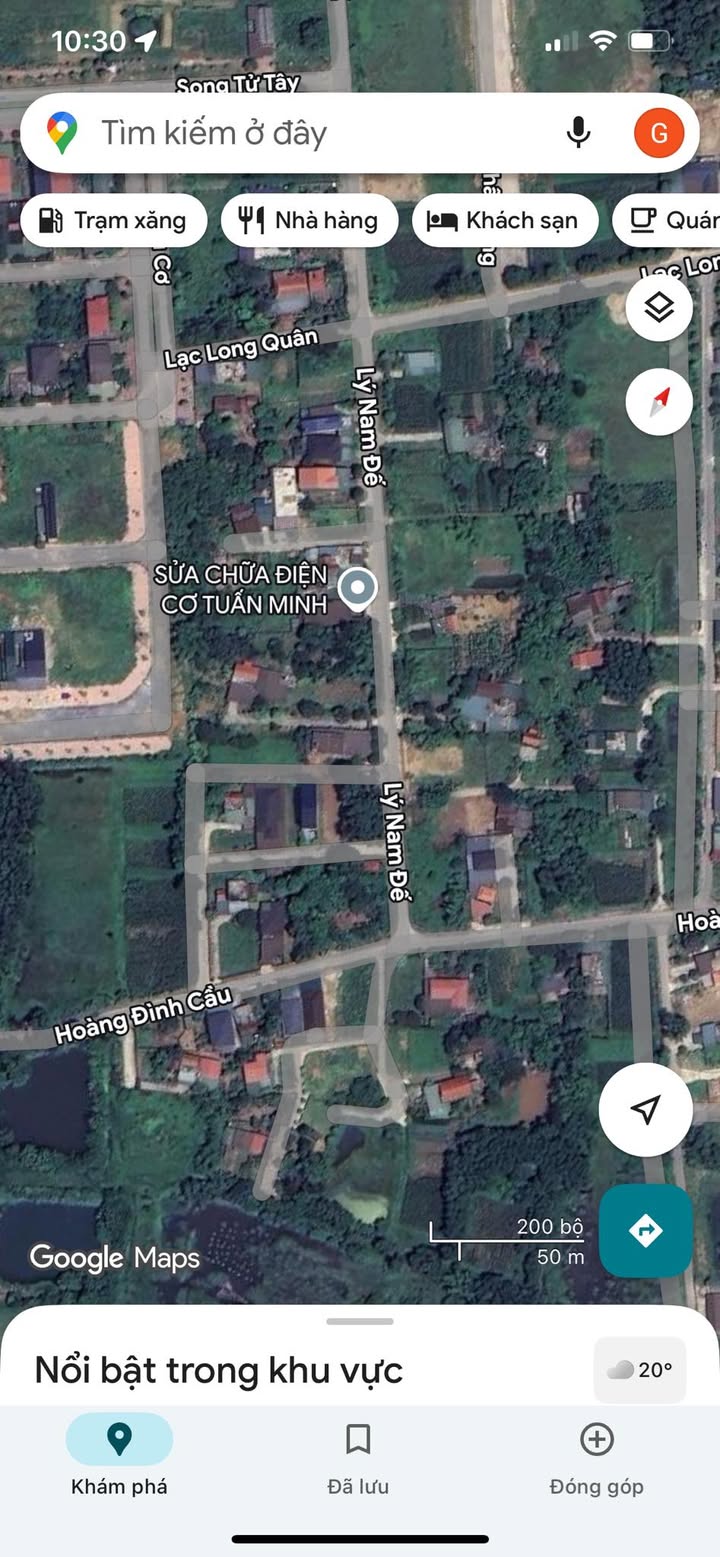Open the account avatar "G"

[659, 133]
